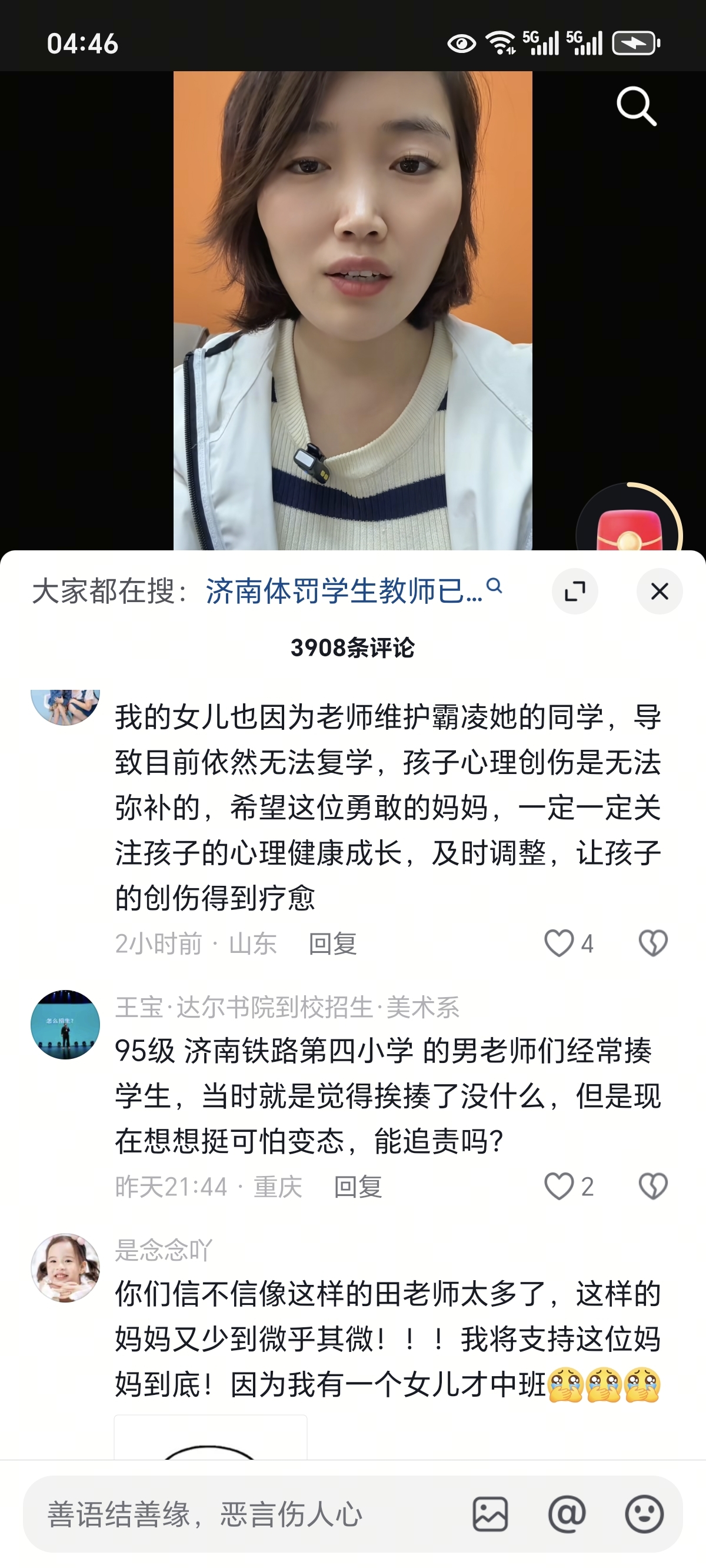This screenshot has height=1568, width=706.
Task: Open search from the magnifier icon
Action: (x=637, y=107)
